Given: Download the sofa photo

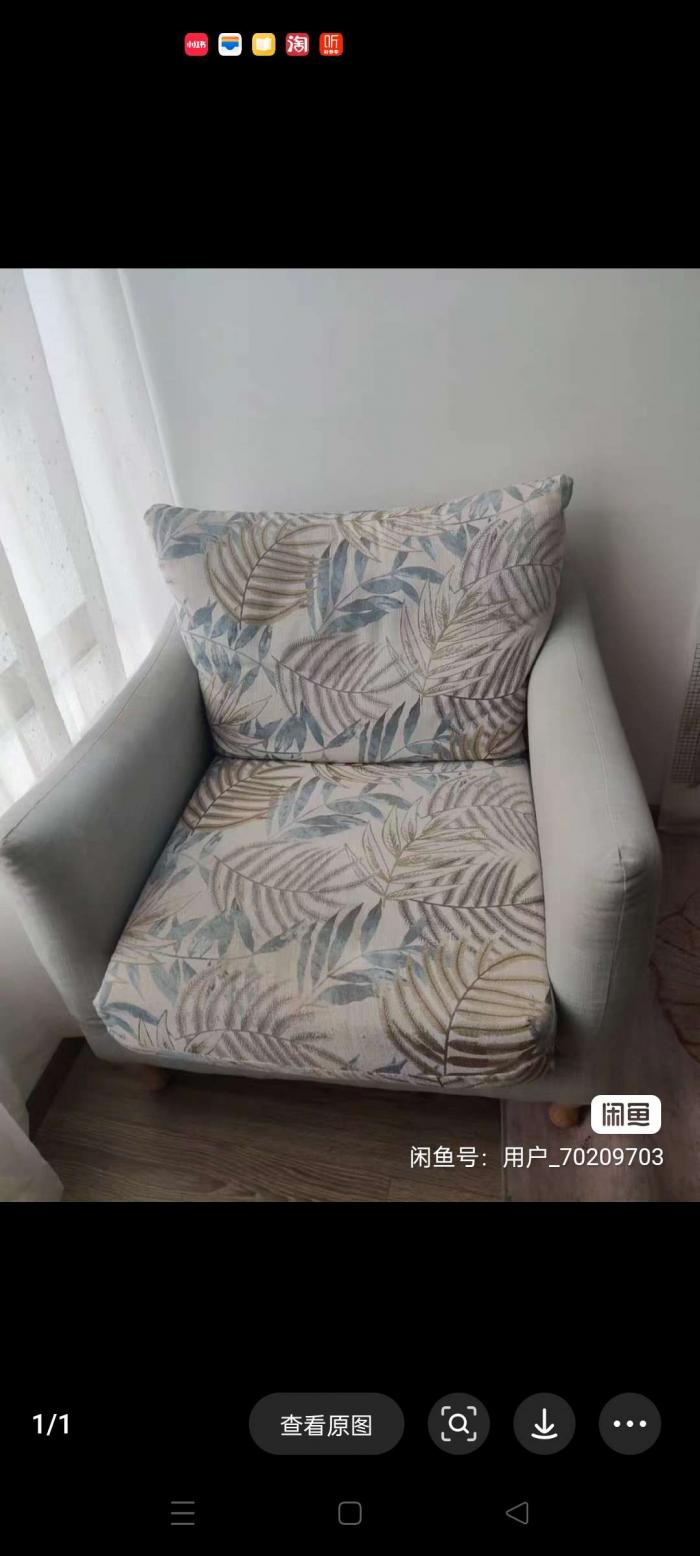Looking at the screenshot, I should coord(544,1424).
